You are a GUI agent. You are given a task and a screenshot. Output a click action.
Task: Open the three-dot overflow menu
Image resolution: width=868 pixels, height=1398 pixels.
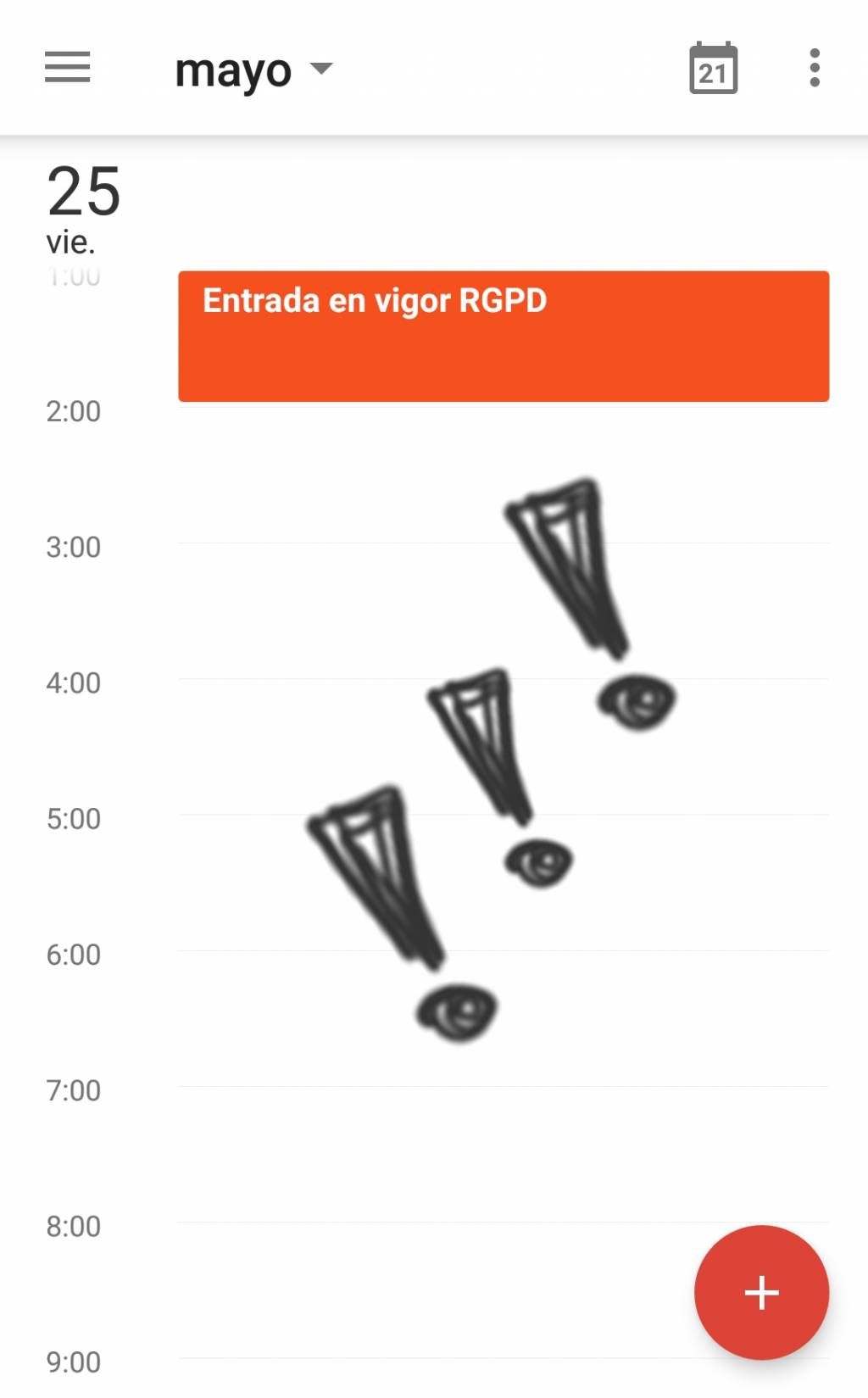[x=815, y=67]
